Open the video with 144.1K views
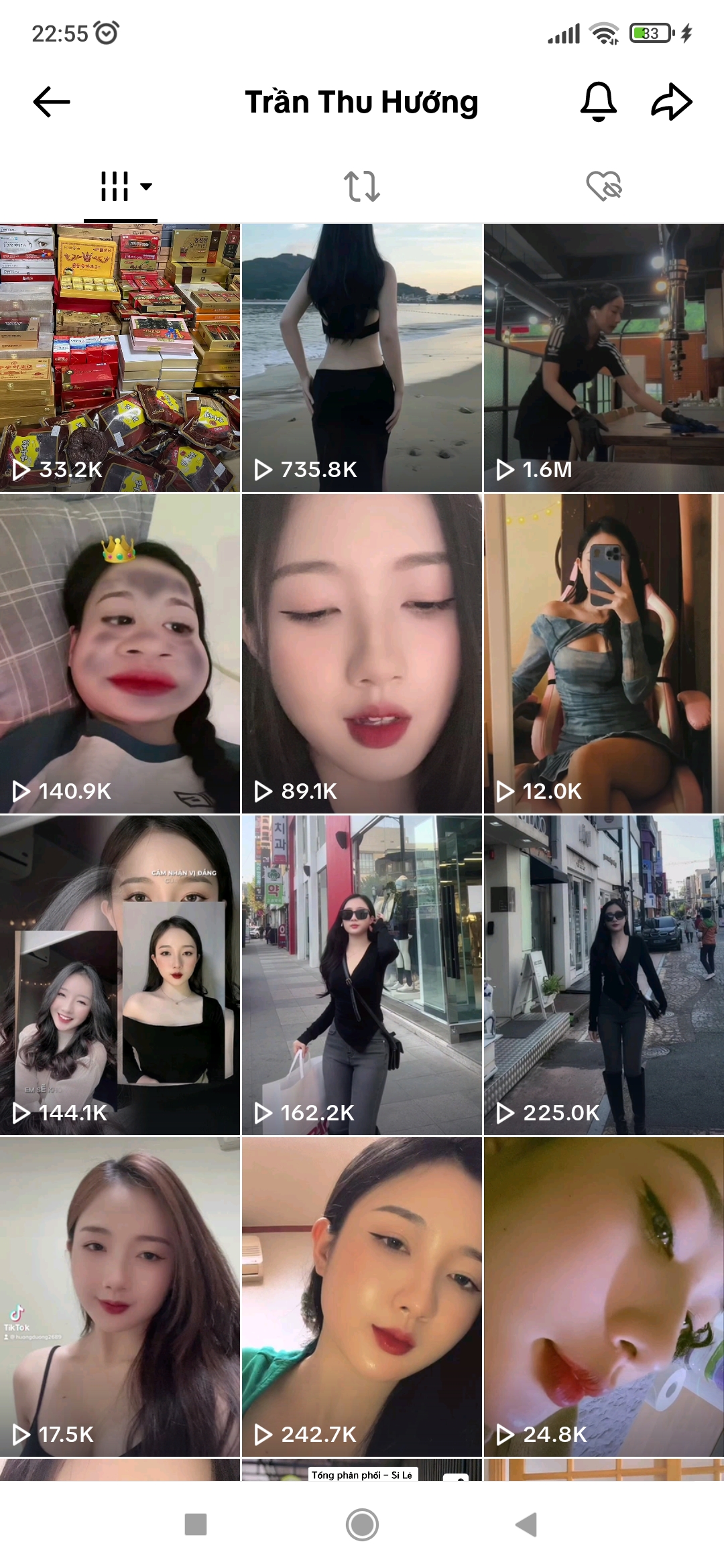724x1568 pixels. tap(120, 975)
